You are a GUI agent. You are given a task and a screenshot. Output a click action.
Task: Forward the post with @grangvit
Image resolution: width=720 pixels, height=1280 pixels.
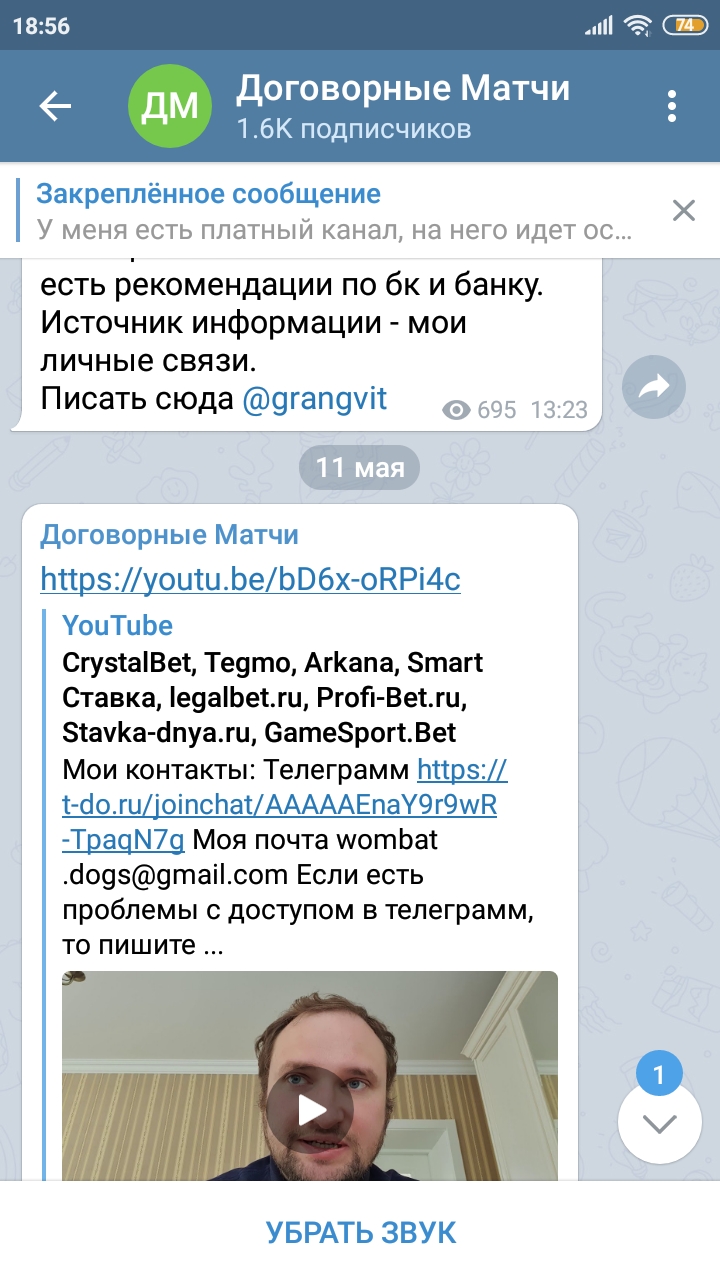654,388
